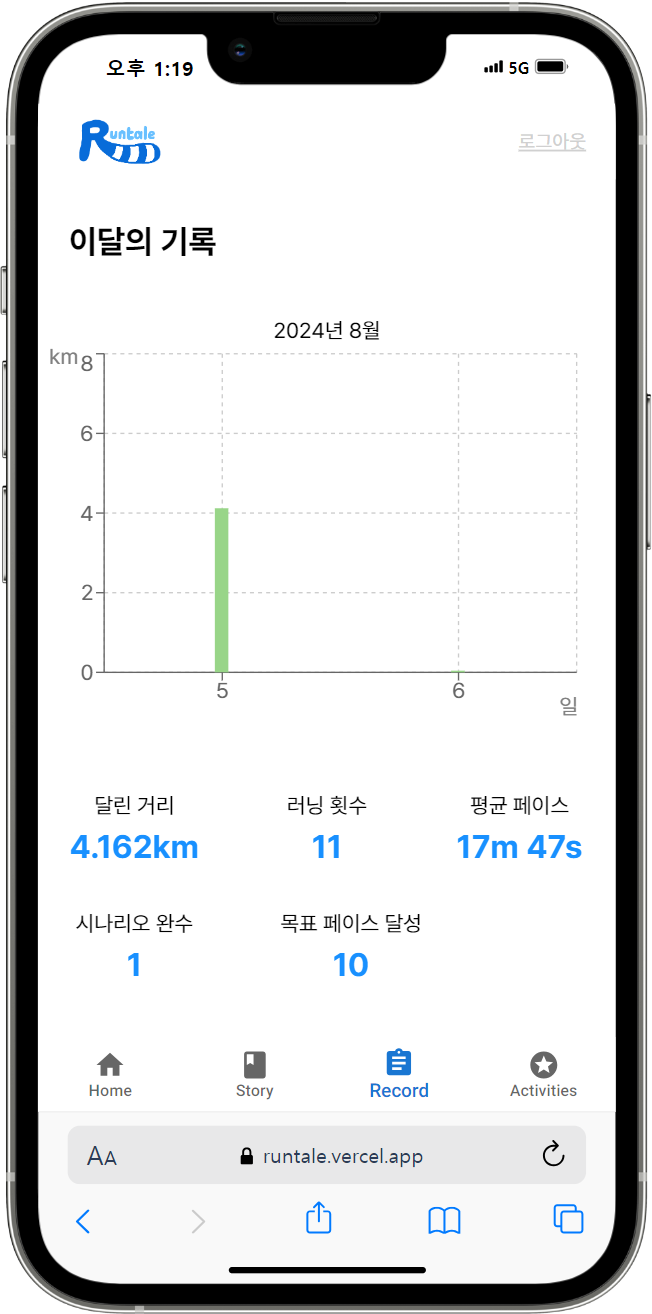Image resolution: width=652 pixels, height=1314 pixels.
Task: Share this page from Safari toolbar
Action: pos(318,1218)
